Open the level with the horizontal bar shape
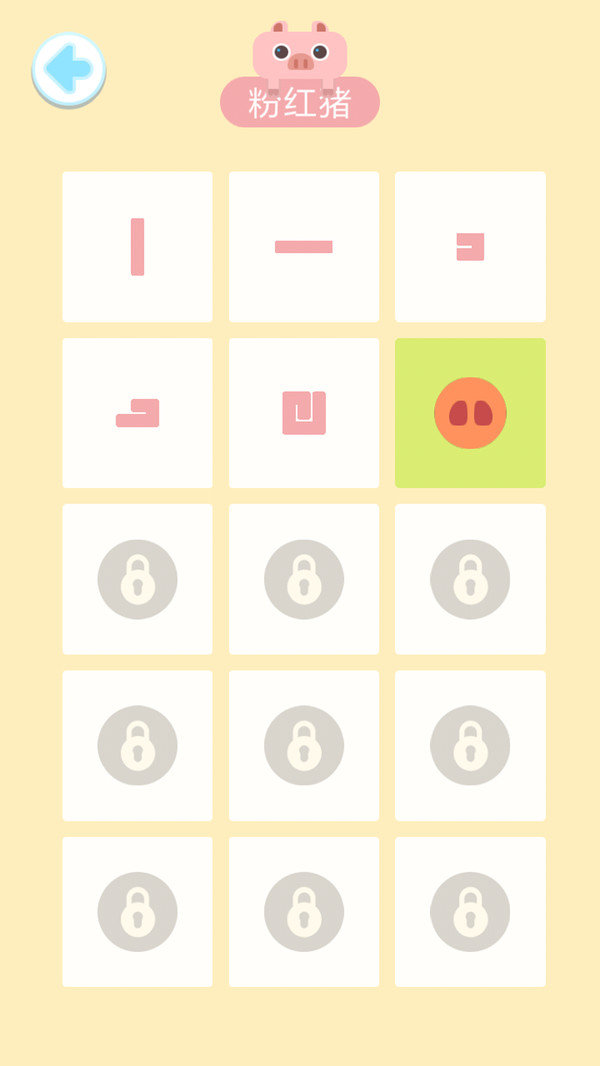The image size is (600, 1066). (x=304, y=247)
